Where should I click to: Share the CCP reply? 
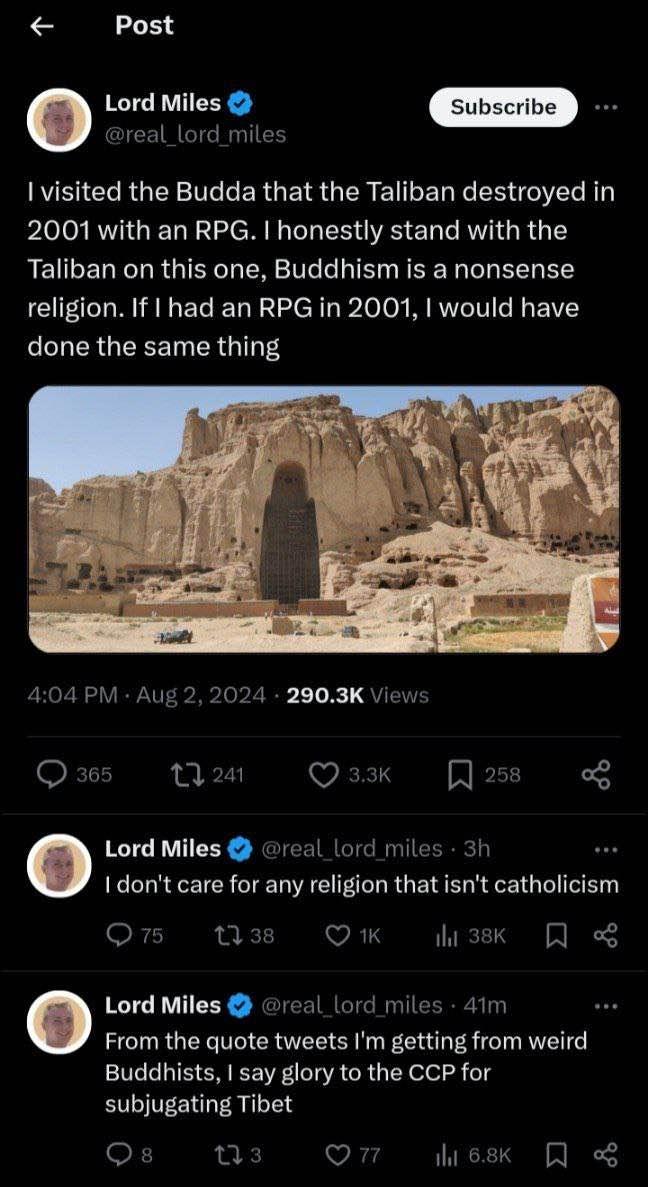606,1155
